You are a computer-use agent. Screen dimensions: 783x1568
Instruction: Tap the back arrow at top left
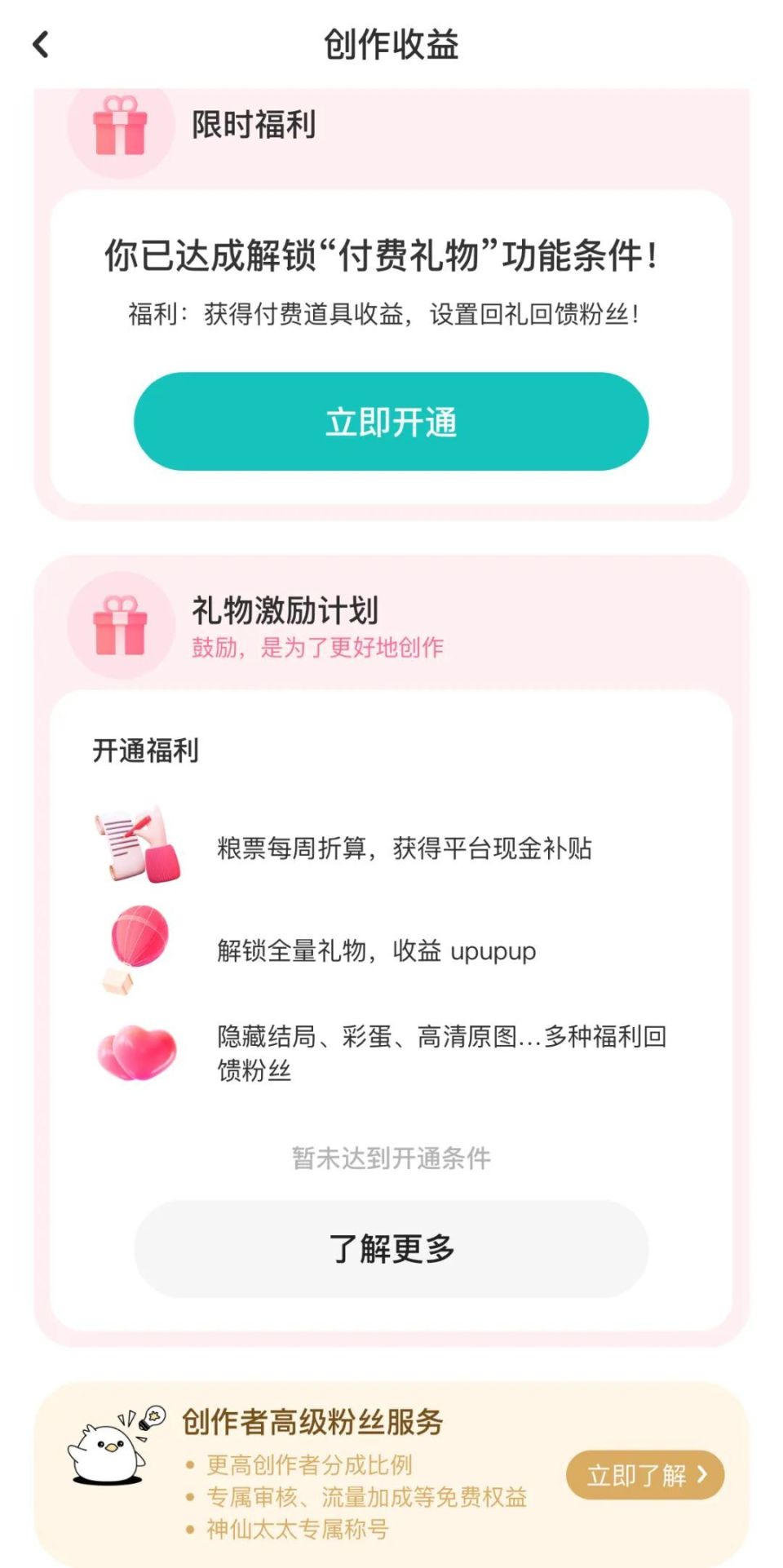click(39, 45)
